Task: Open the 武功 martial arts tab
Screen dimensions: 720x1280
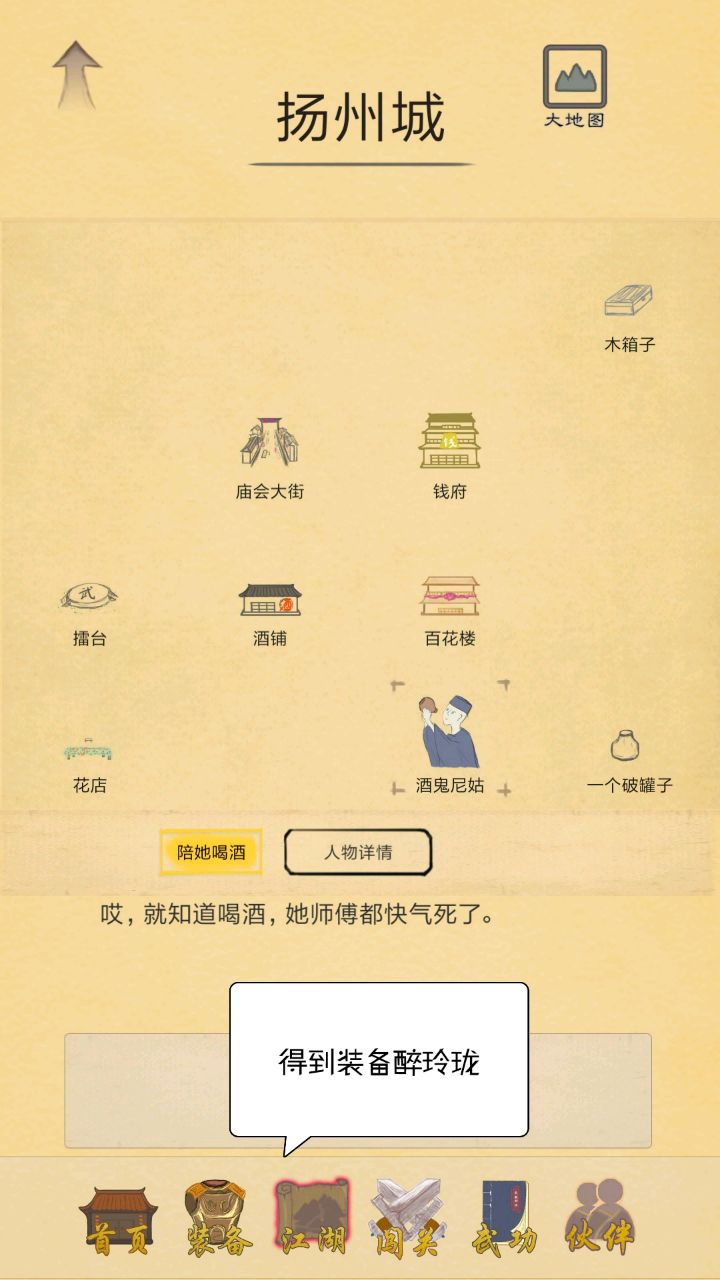Action: coord(505,1220)
